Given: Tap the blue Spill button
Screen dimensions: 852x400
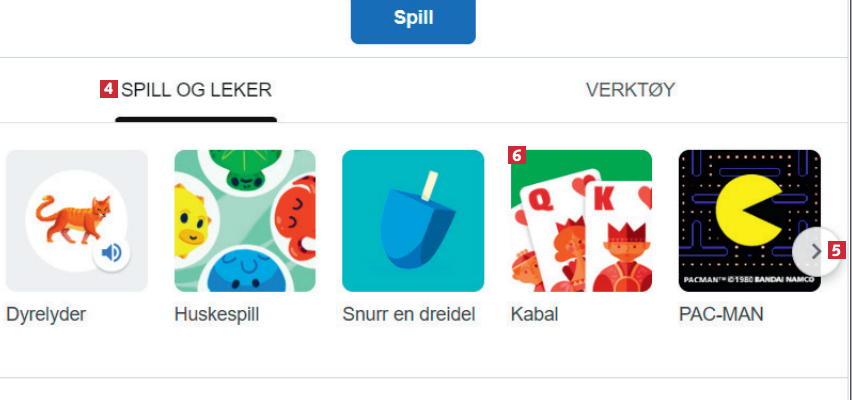Looking at the screenshot, I should coord(413,20).
